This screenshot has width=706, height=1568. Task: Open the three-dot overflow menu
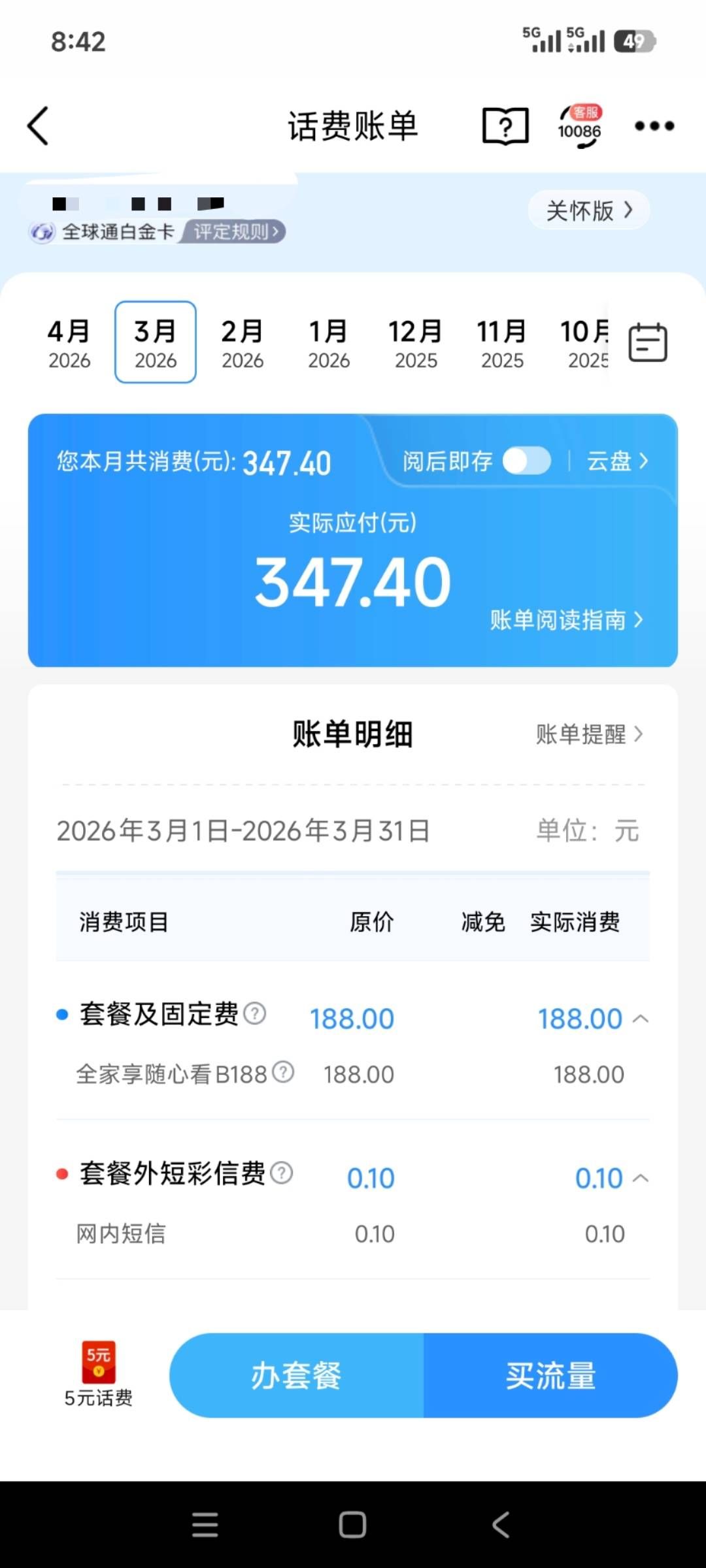(x=654, y=125)
